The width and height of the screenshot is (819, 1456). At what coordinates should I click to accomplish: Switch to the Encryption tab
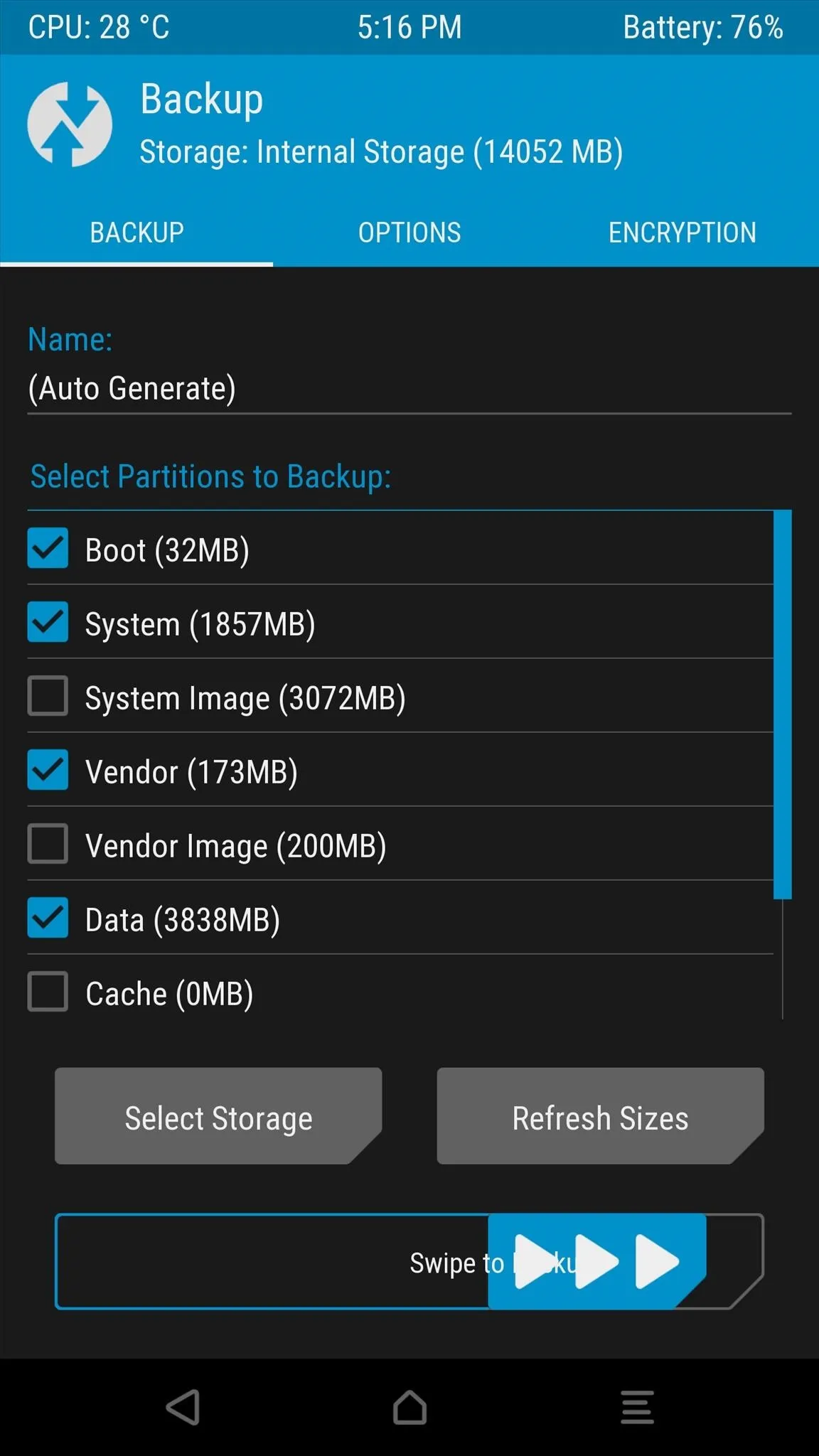tap(682, 232)
